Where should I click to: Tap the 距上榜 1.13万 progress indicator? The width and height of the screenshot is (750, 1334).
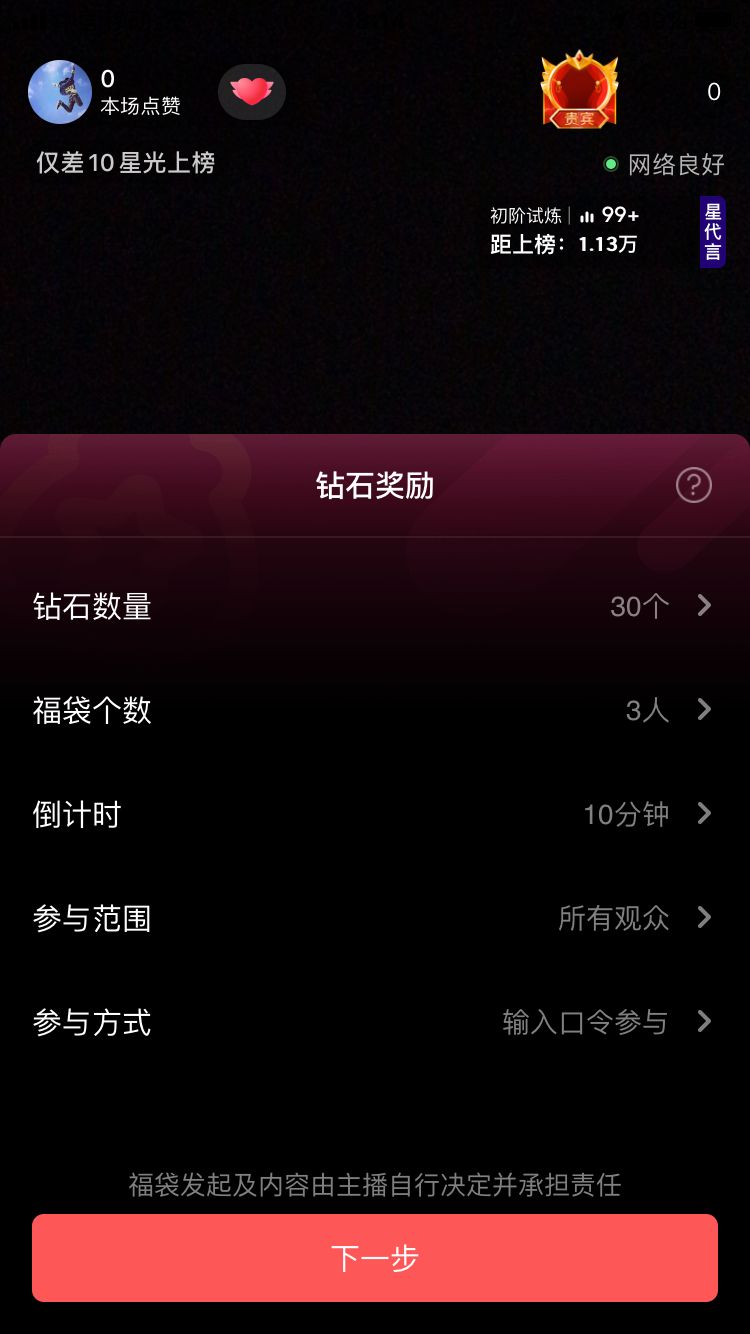click(563, 243)
